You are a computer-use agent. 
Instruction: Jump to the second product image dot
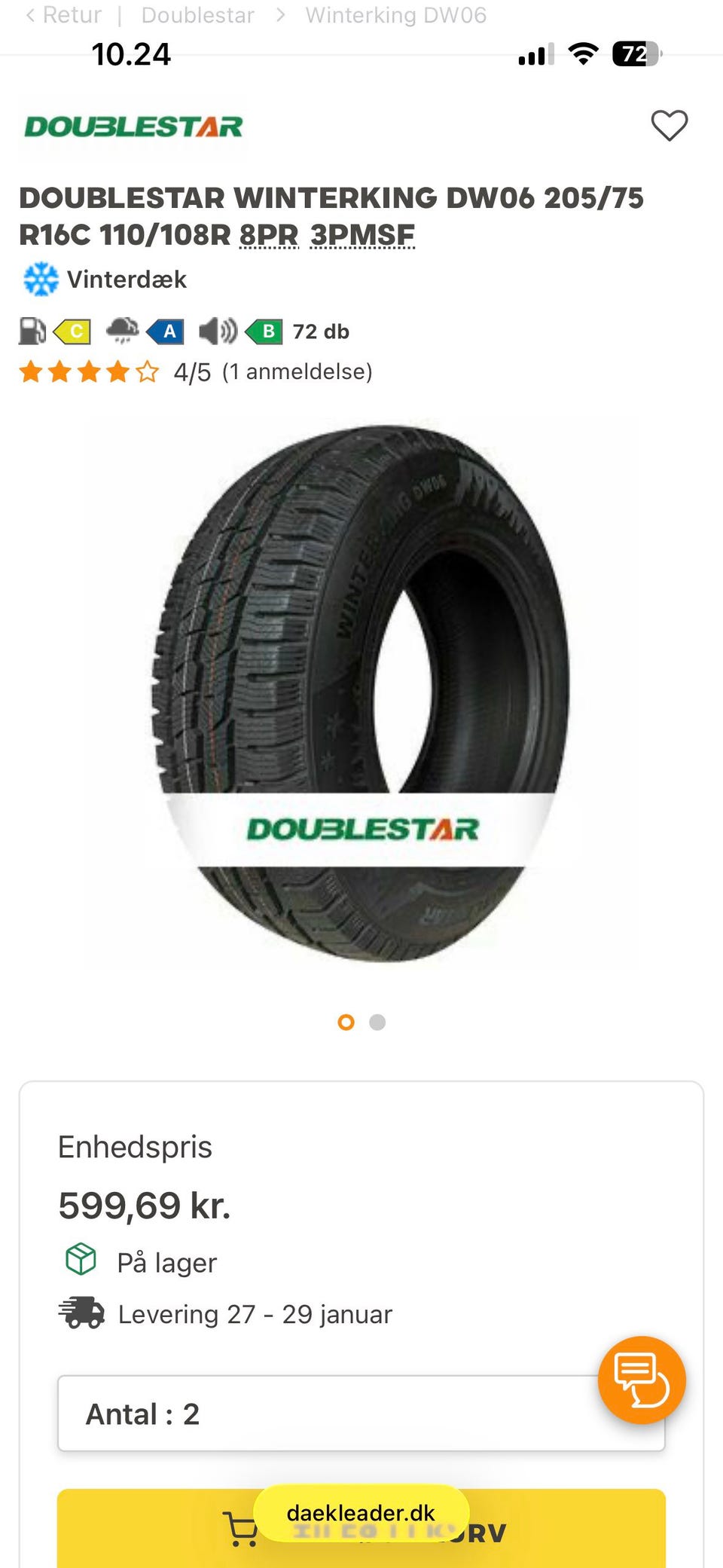[377, 1022]
